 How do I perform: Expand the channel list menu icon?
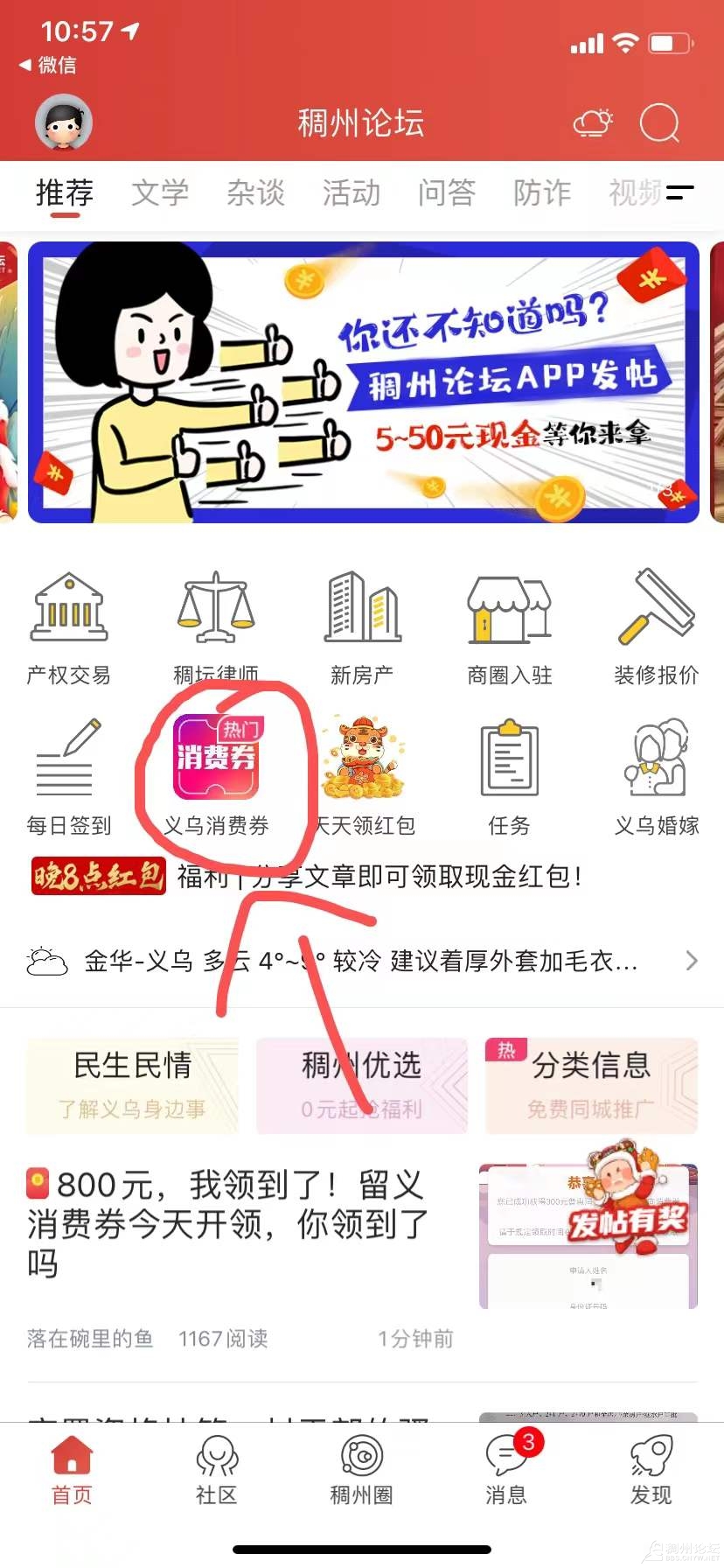click(680, 192)
